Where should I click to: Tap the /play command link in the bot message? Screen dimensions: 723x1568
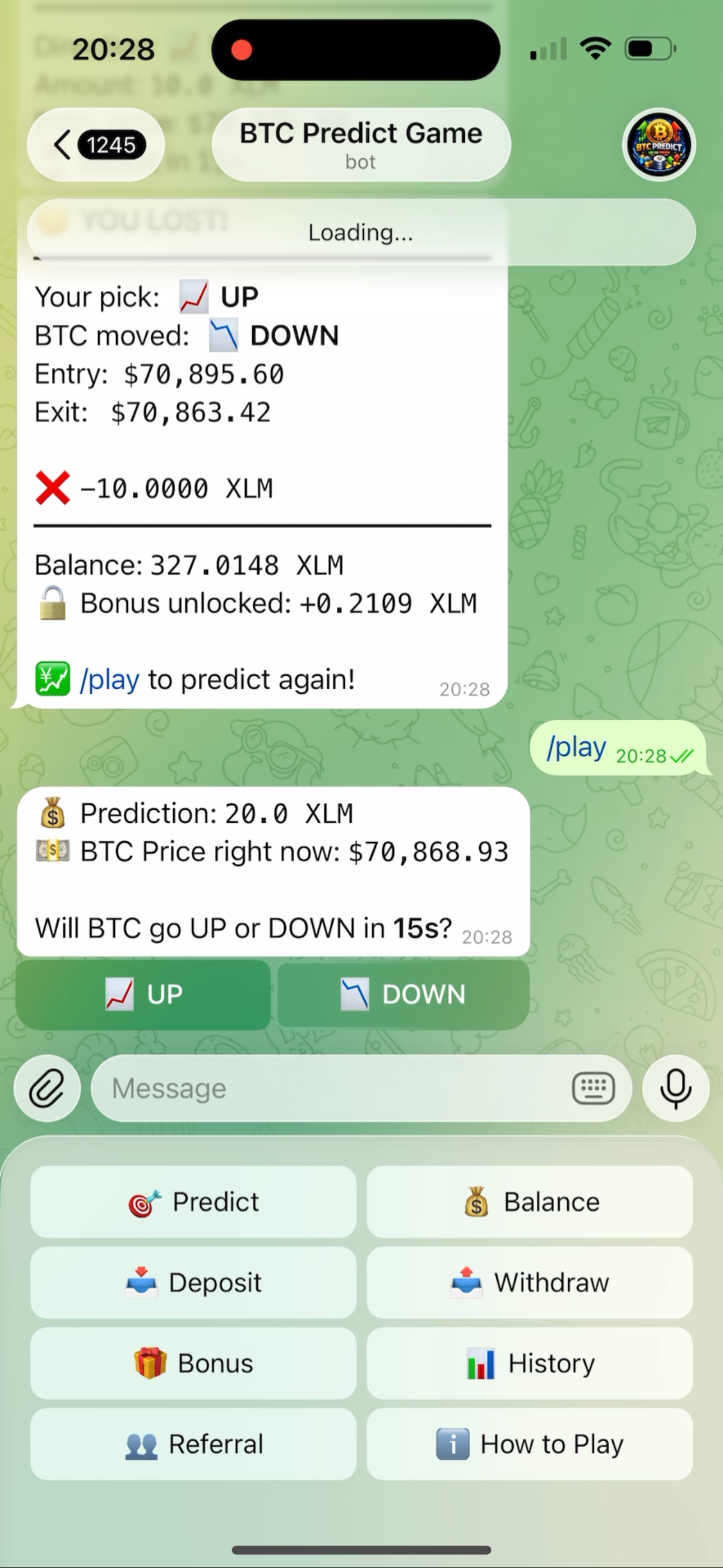pos(108,679)
